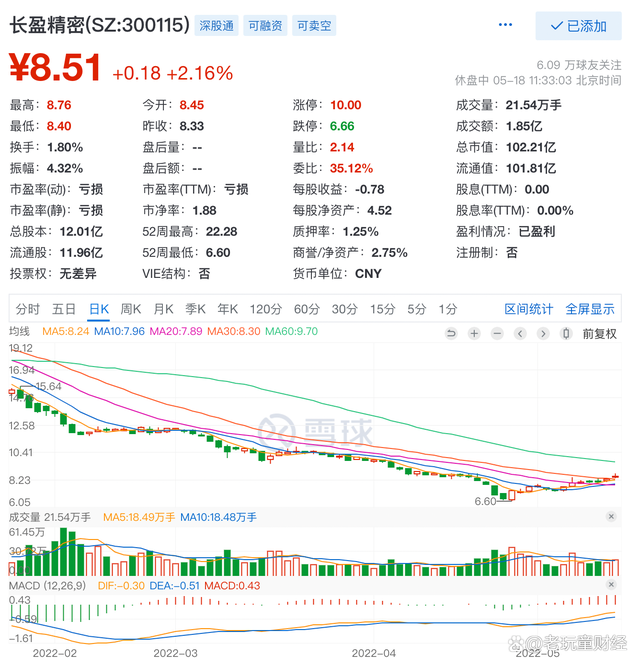Open the 年K chart tab
Screen dimensions: 640x666
[x=228, y=309]
